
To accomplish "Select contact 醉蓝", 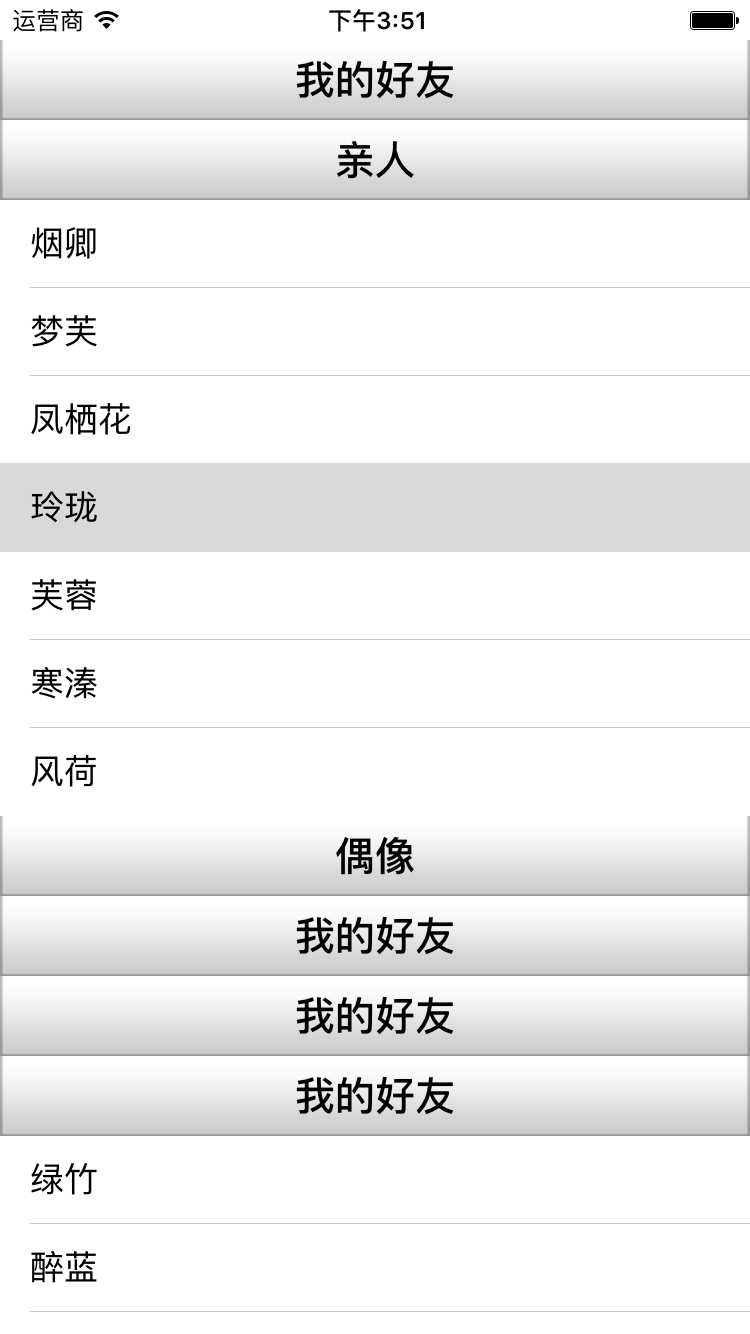I will (62, 1267).
